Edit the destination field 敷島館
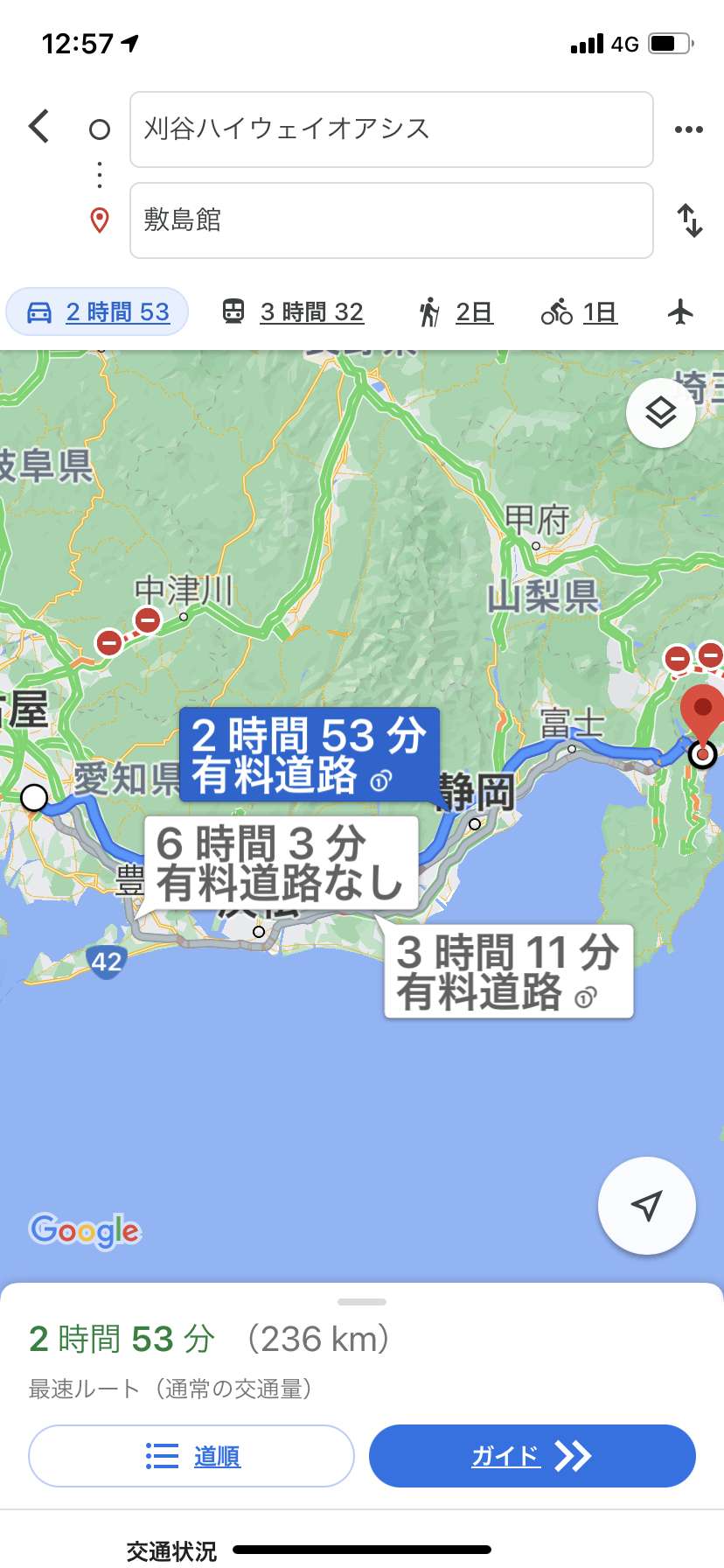The height and width of the screenshot is (1568, 724). tap(392, 220)
